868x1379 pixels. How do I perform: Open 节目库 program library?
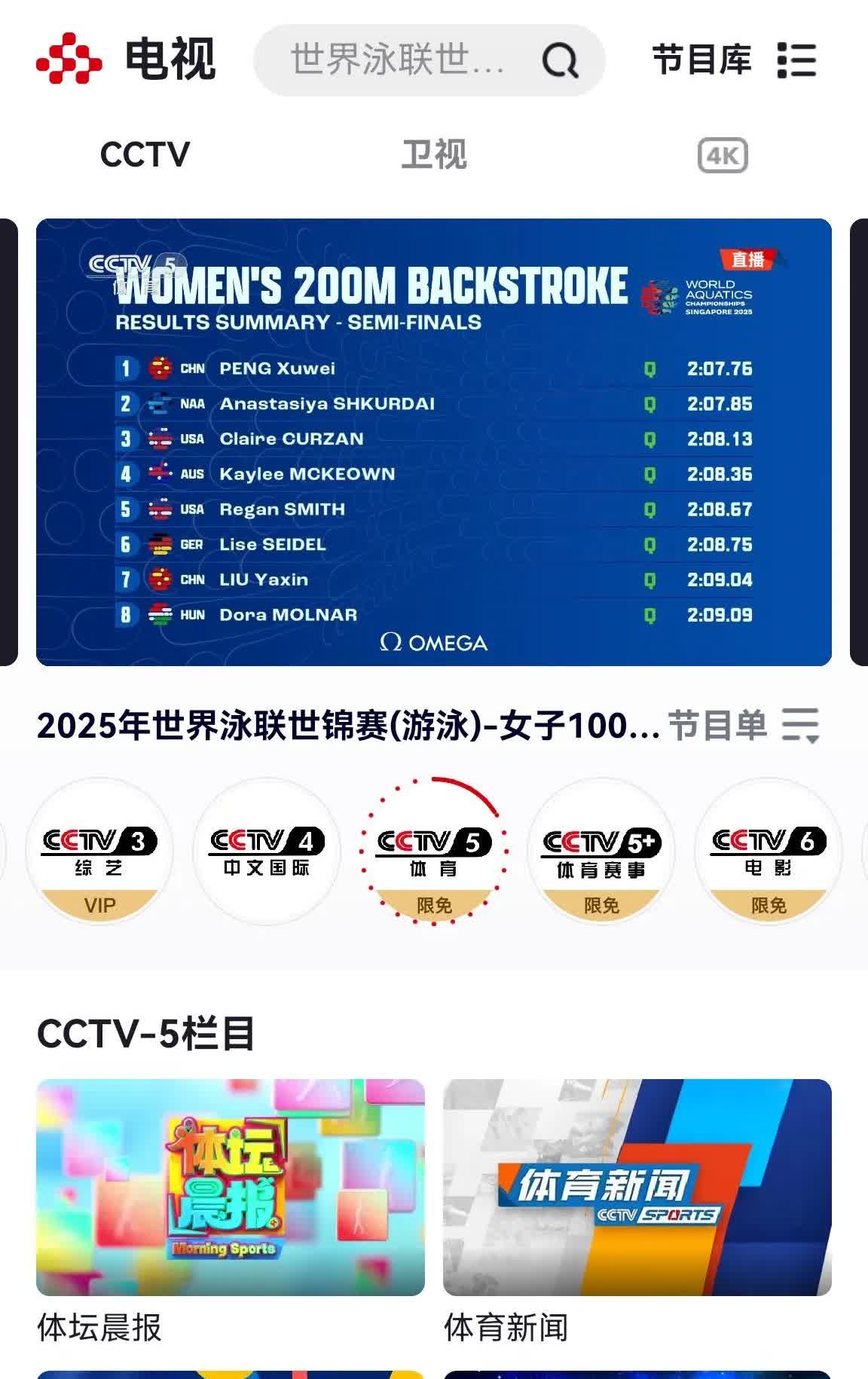pyautogui.click(x=734, y=60)
